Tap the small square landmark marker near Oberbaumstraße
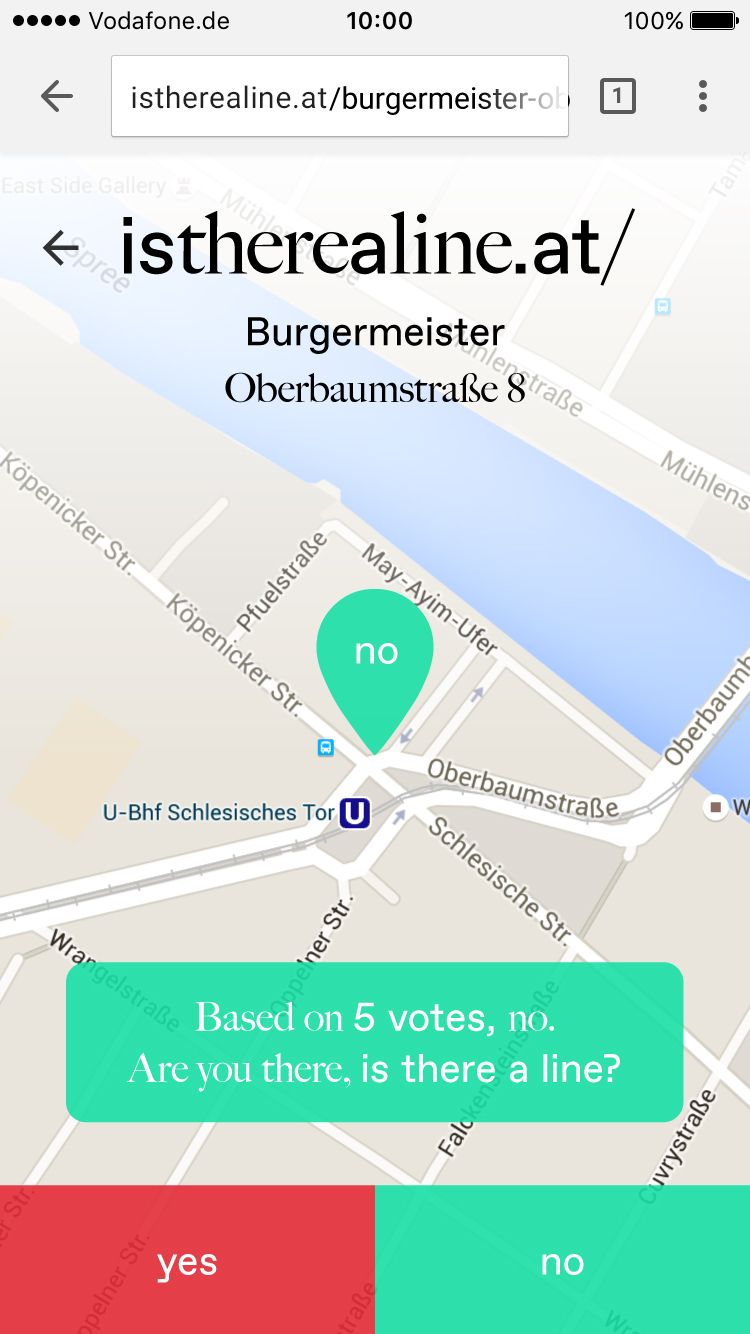750x1334 pixels. [716, 806]
